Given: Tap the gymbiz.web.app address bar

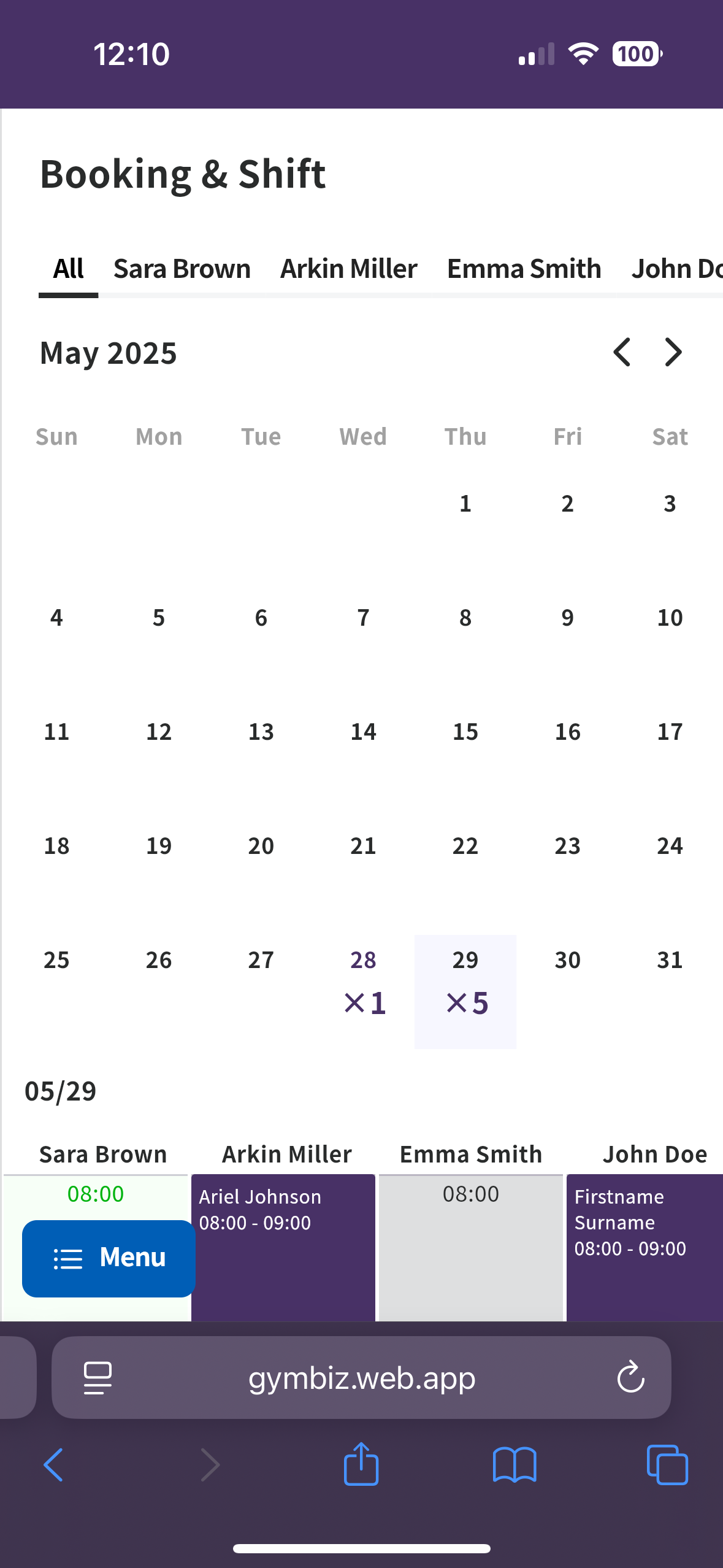Looking at the screenshot, I should tap(361, 1378).
